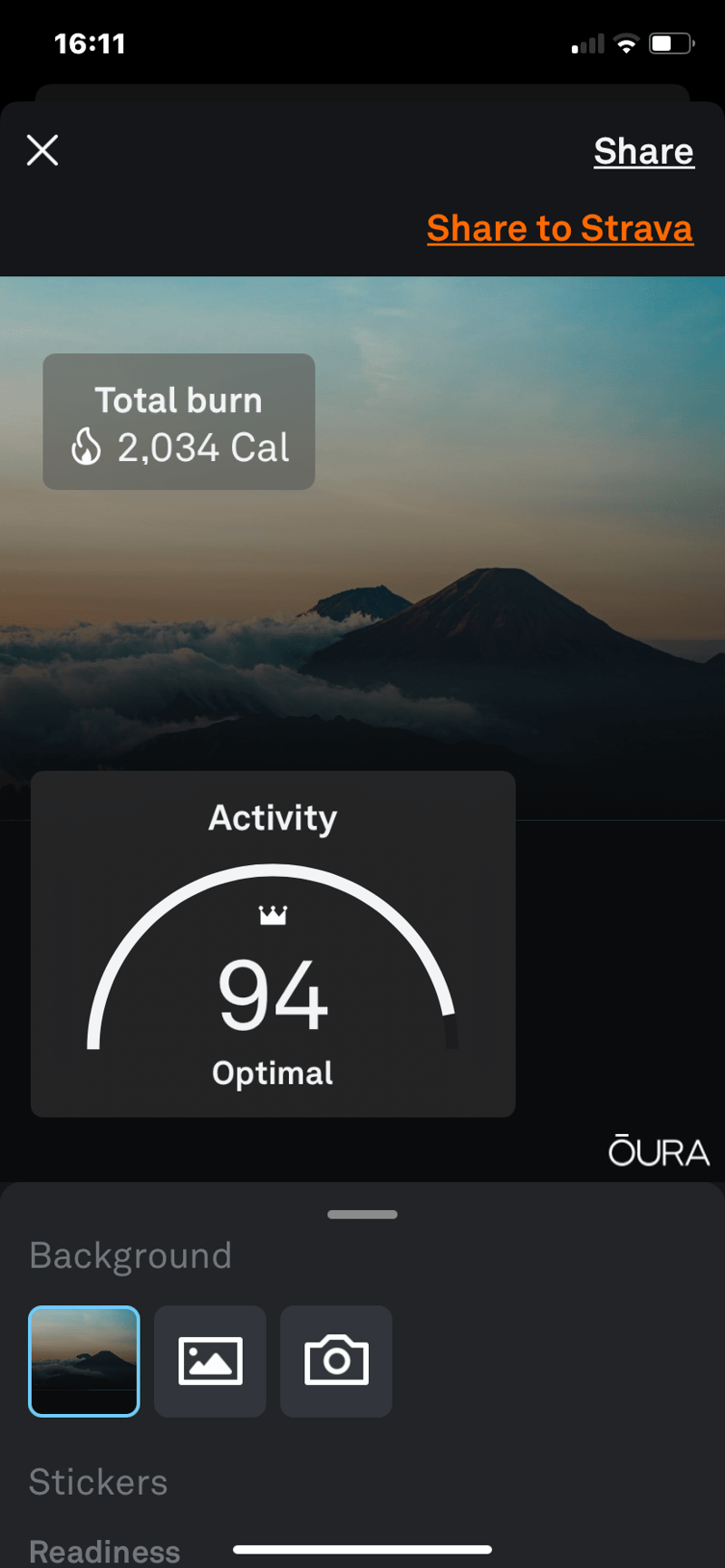Choose a background from the photo gallery
The width and height of the screenshot is (725, 1568).
pos(210,1361)
